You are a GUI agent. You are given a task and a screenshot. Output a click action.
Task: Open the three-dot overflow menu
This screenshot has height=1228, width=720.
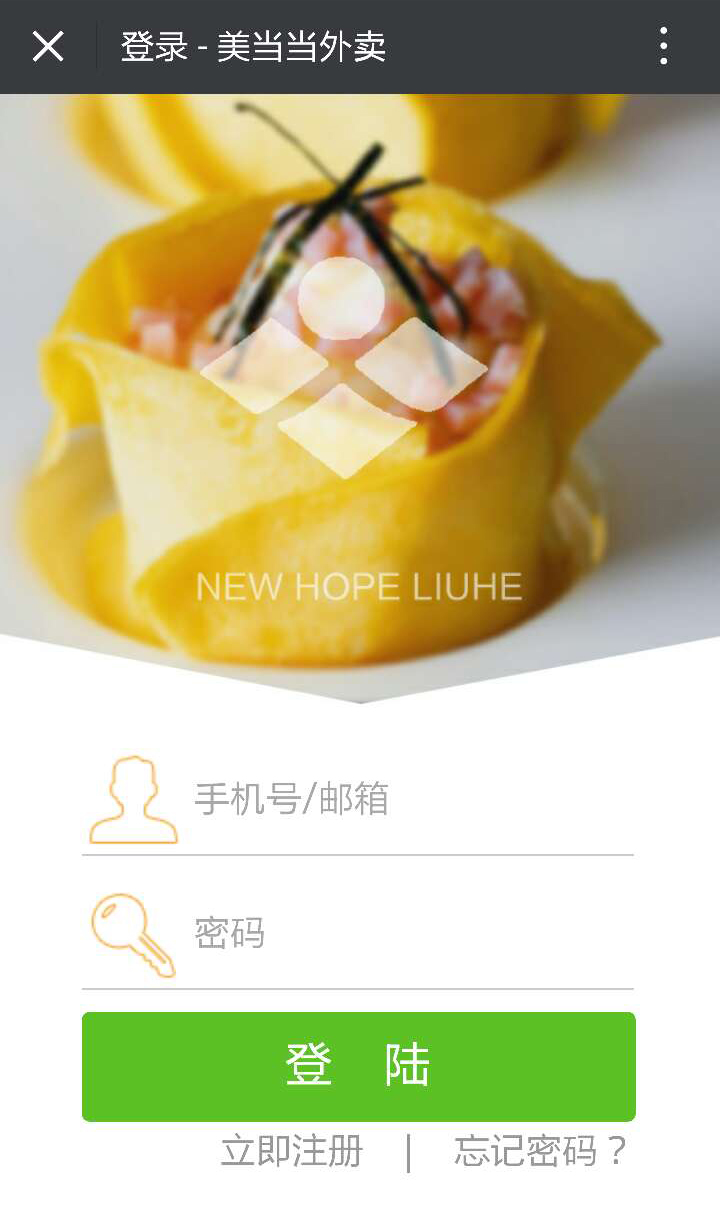(x=663, y=46)
